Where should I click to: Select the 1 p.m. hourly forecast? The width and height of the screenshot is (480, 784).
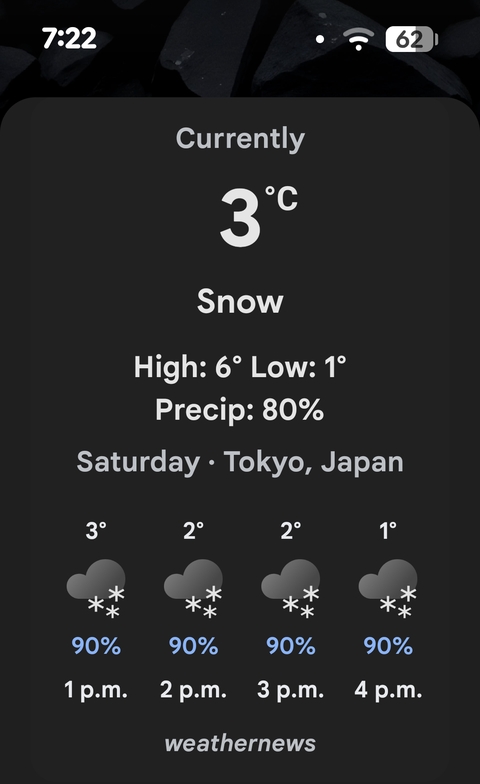pyautogui.click(x=96, y=610)
